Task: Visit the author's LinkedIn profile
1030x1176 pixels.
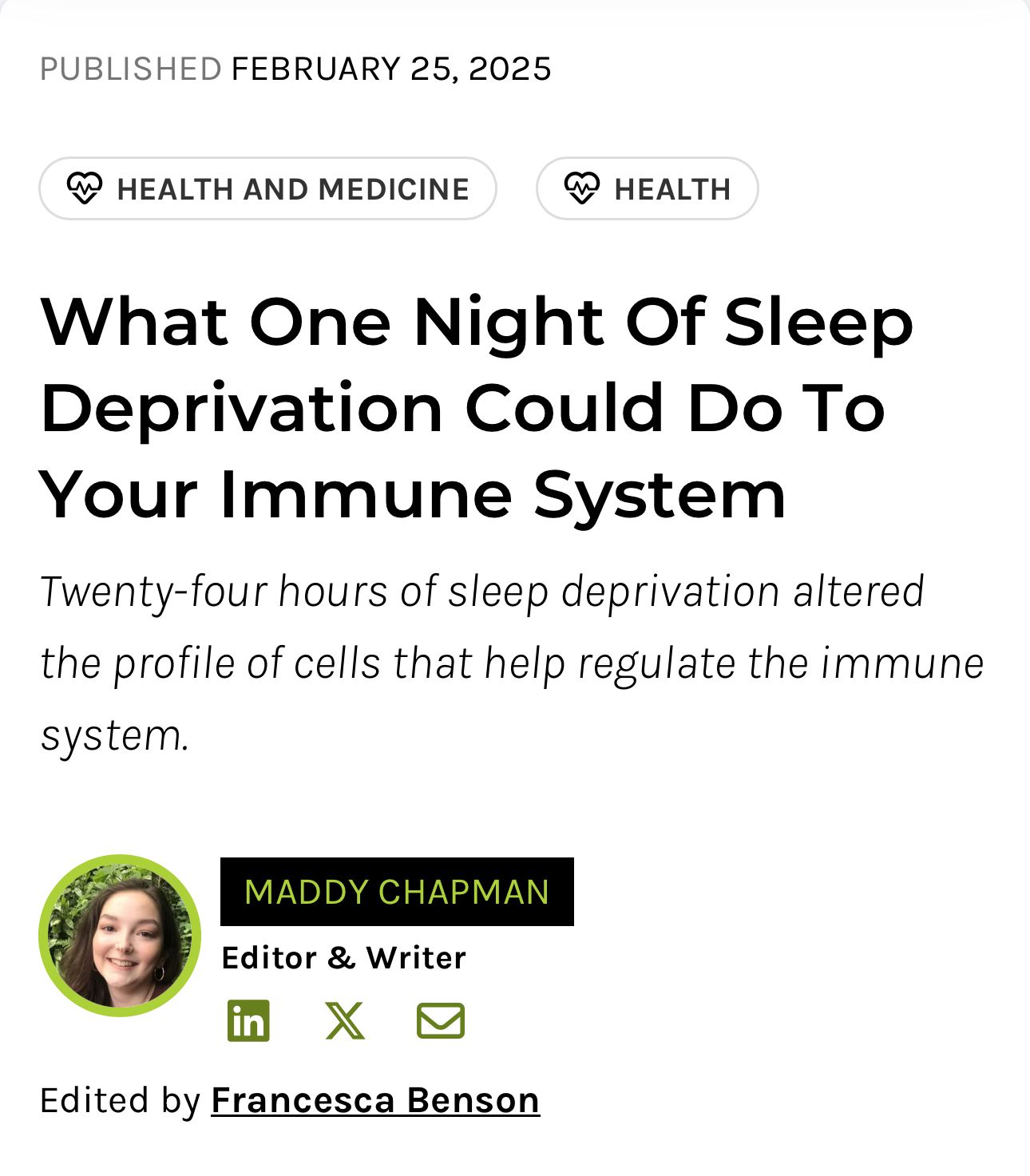Action: click(248, 1020)
